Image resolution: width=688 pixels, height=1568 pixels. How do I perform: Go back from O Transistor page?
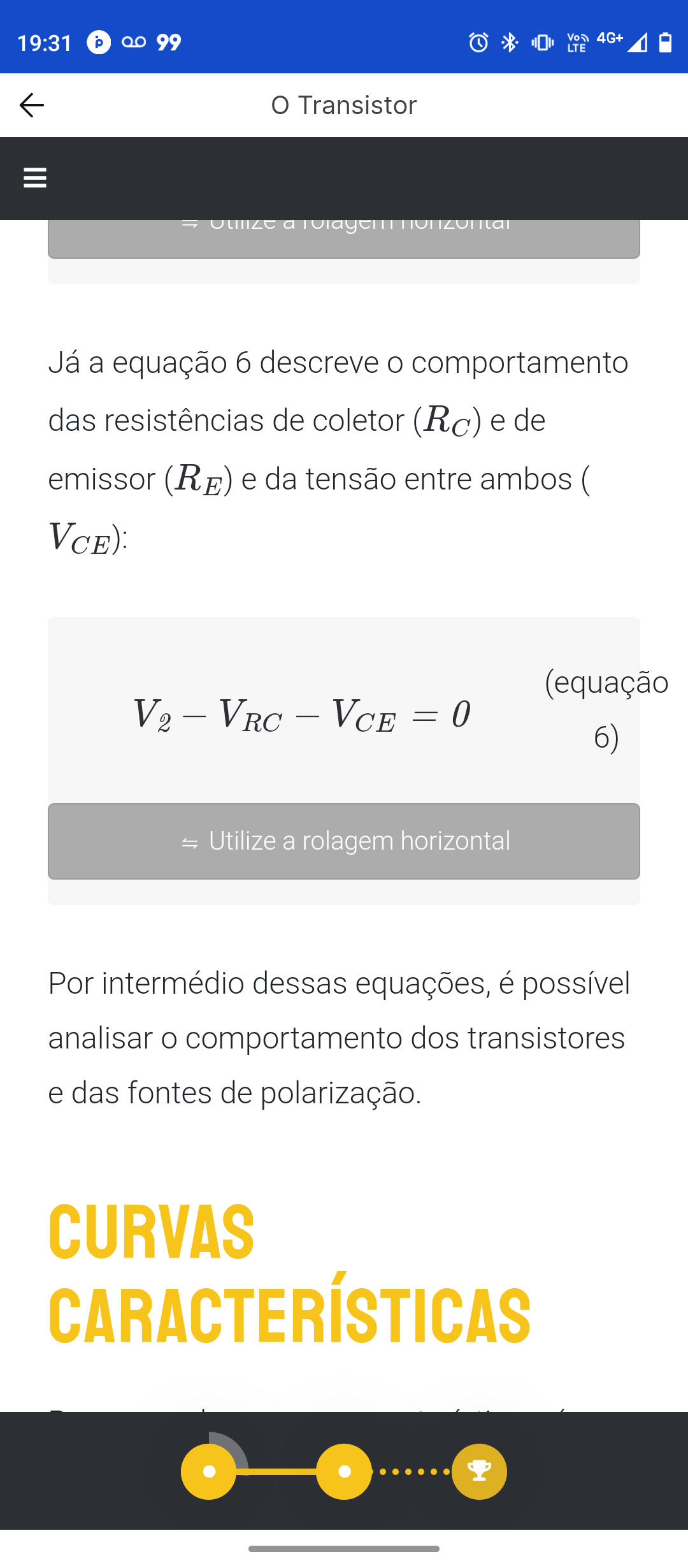(32, 105)
